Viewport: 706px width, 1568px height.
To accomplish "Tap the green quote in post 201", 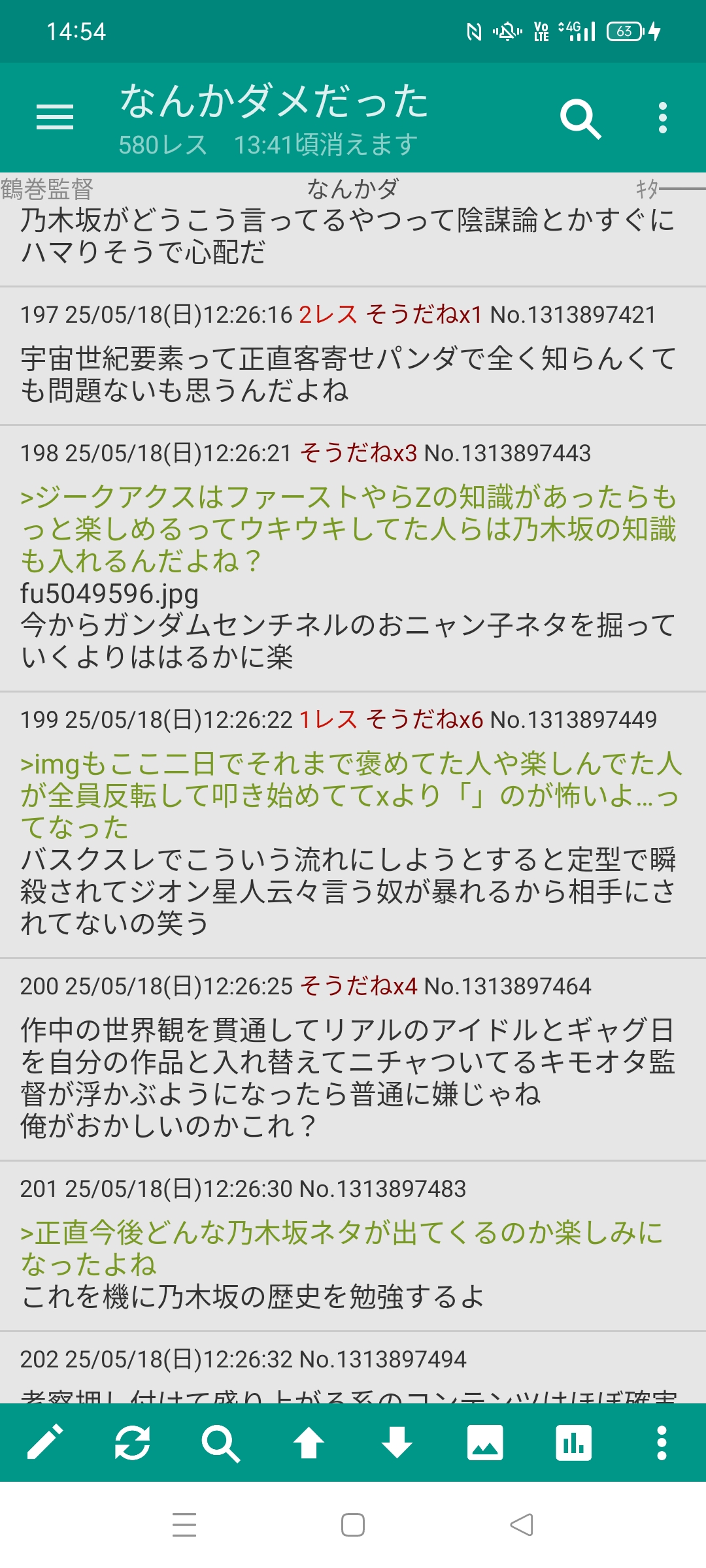I will pos(342,1248).
